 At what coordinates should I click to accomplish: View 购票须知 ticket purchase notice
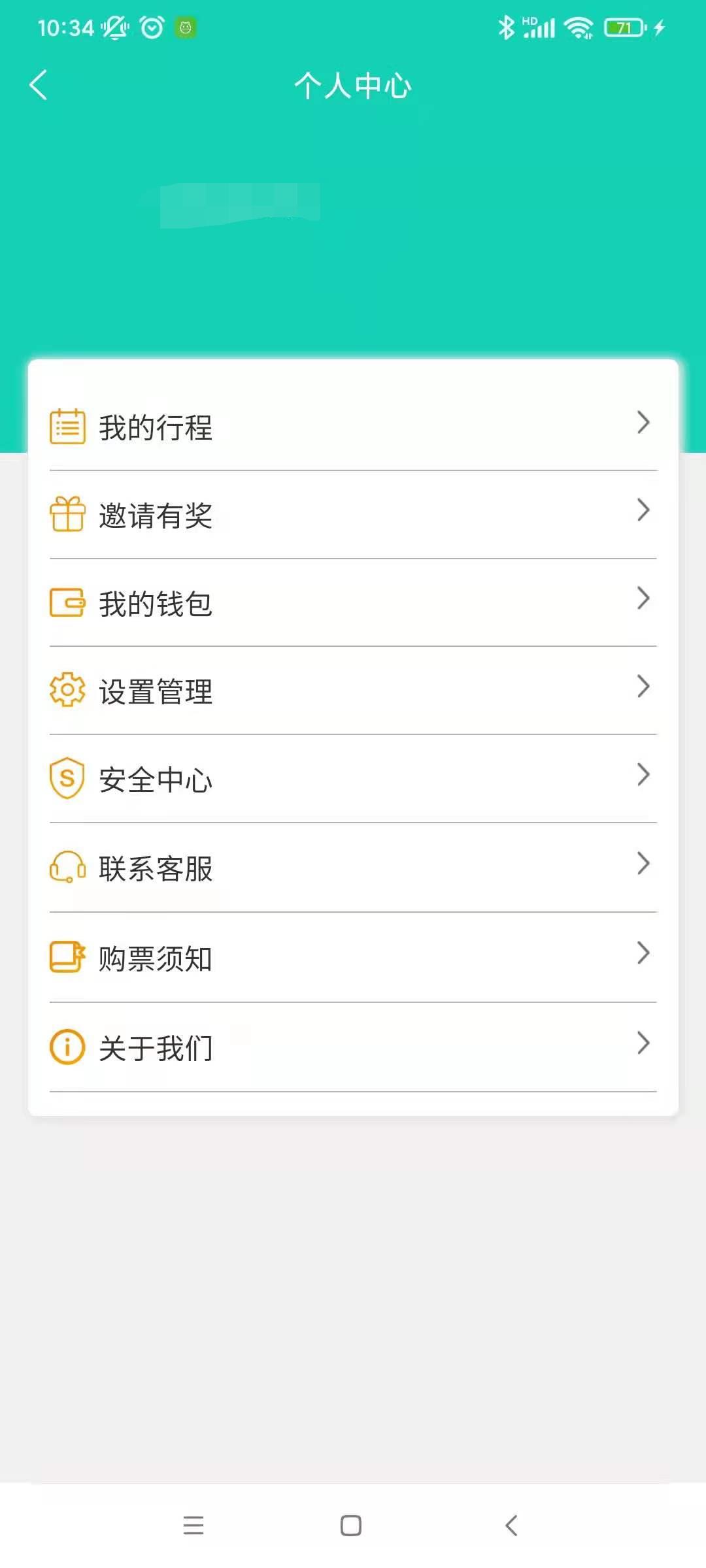353,958
